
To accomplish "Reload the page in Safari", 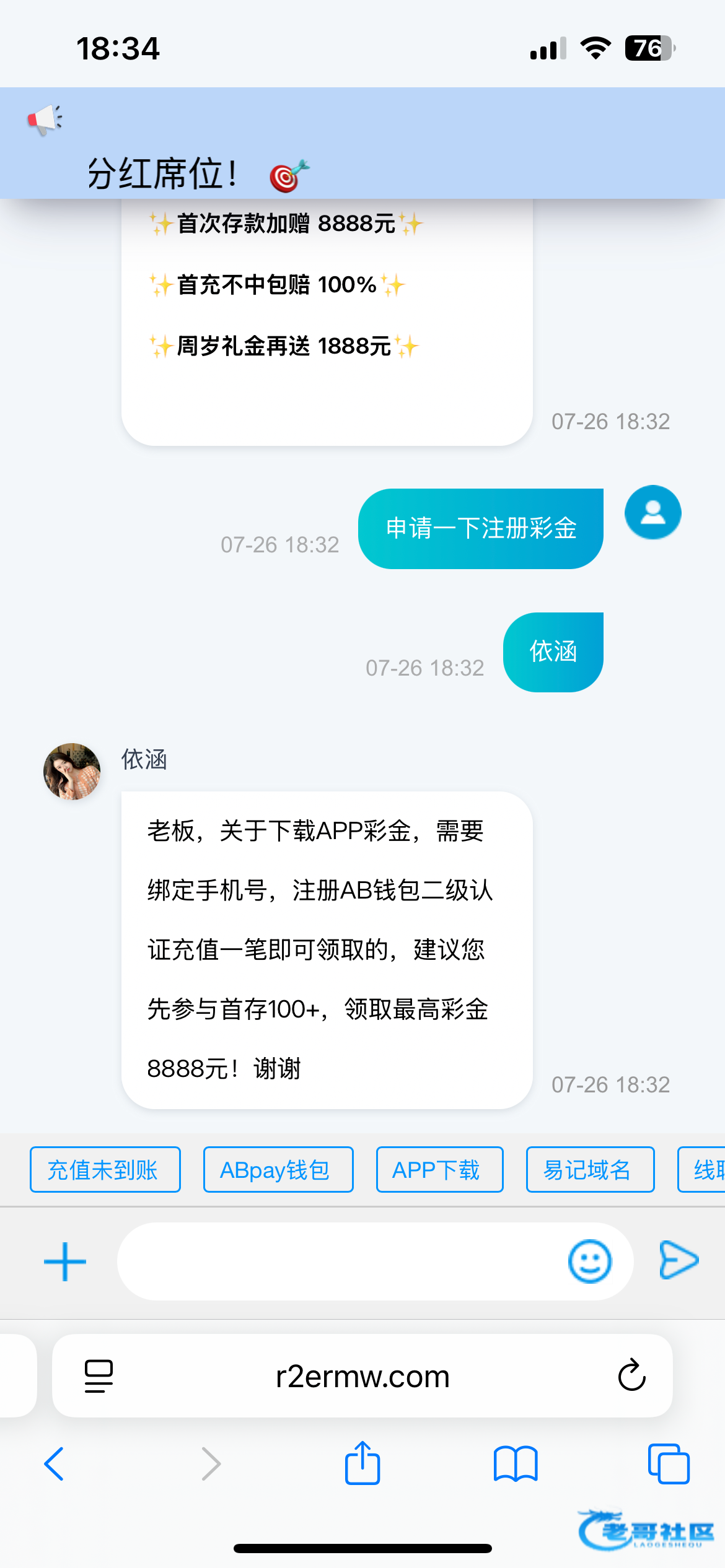I will (x=631, y=1375).
